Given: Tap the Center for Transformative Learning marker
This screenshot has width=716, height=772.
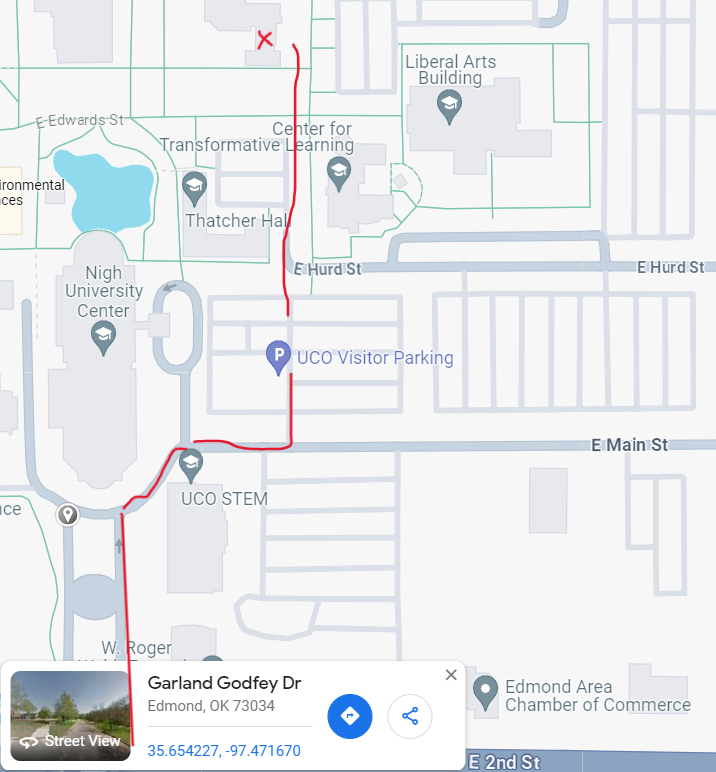Looking at the screenshot, I should 339,171.
